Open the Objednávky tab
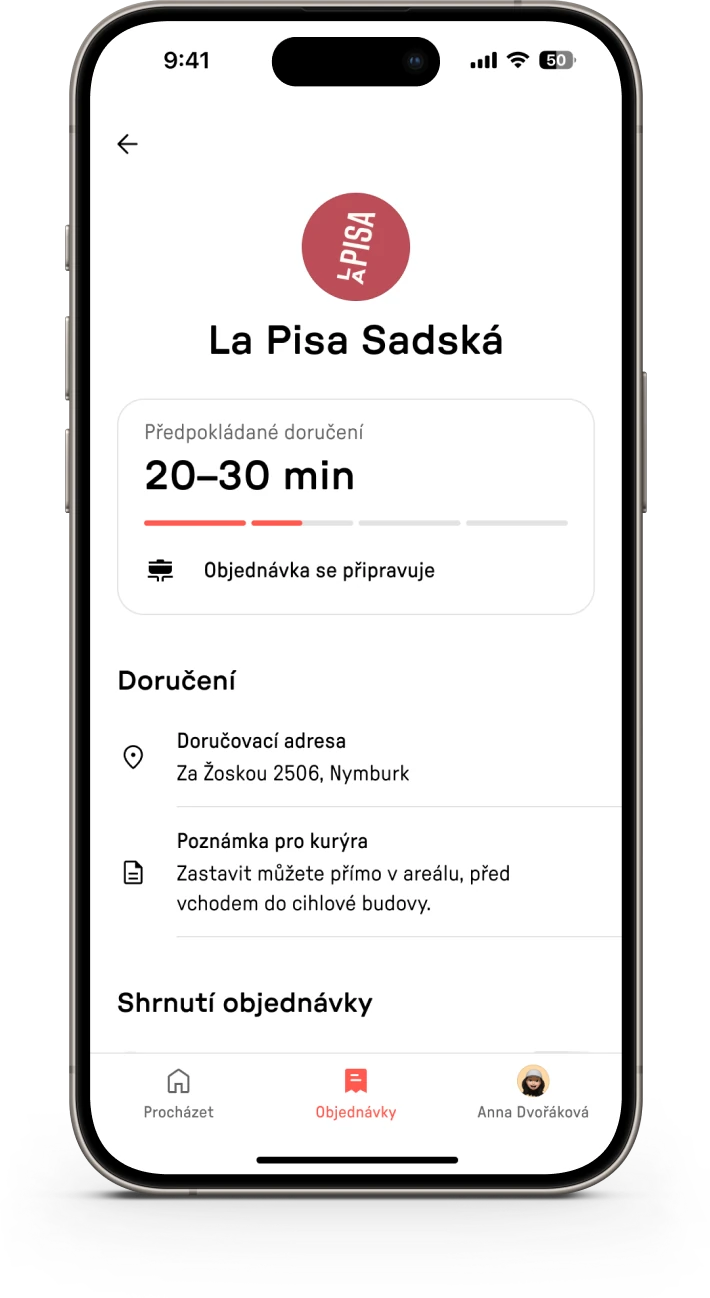Viewport: 710px width, 1298px height. pos(355,1092)
